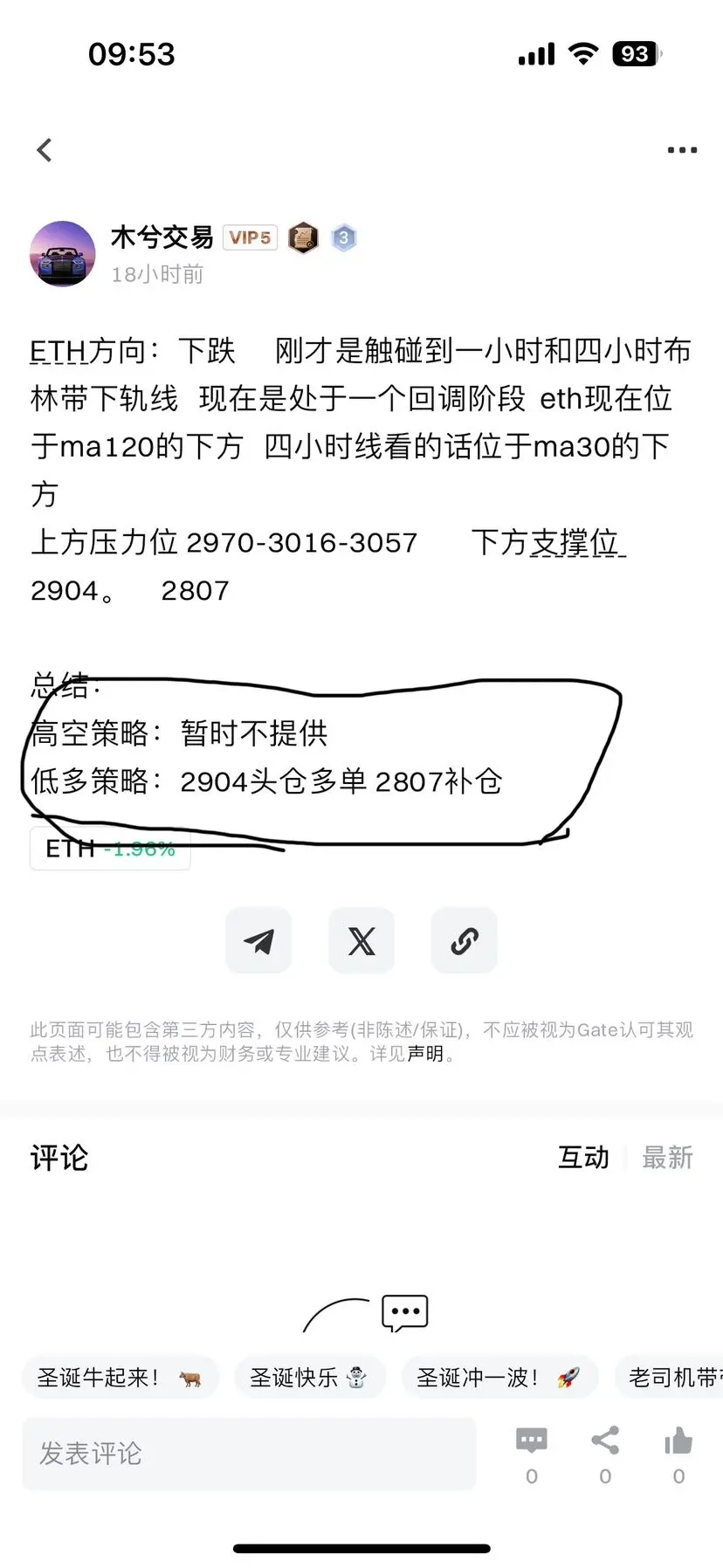This screenshot has width=723, height=1568.
Task: Send the 圣诞牛起来 quick reply chip
Action: 120,1377
